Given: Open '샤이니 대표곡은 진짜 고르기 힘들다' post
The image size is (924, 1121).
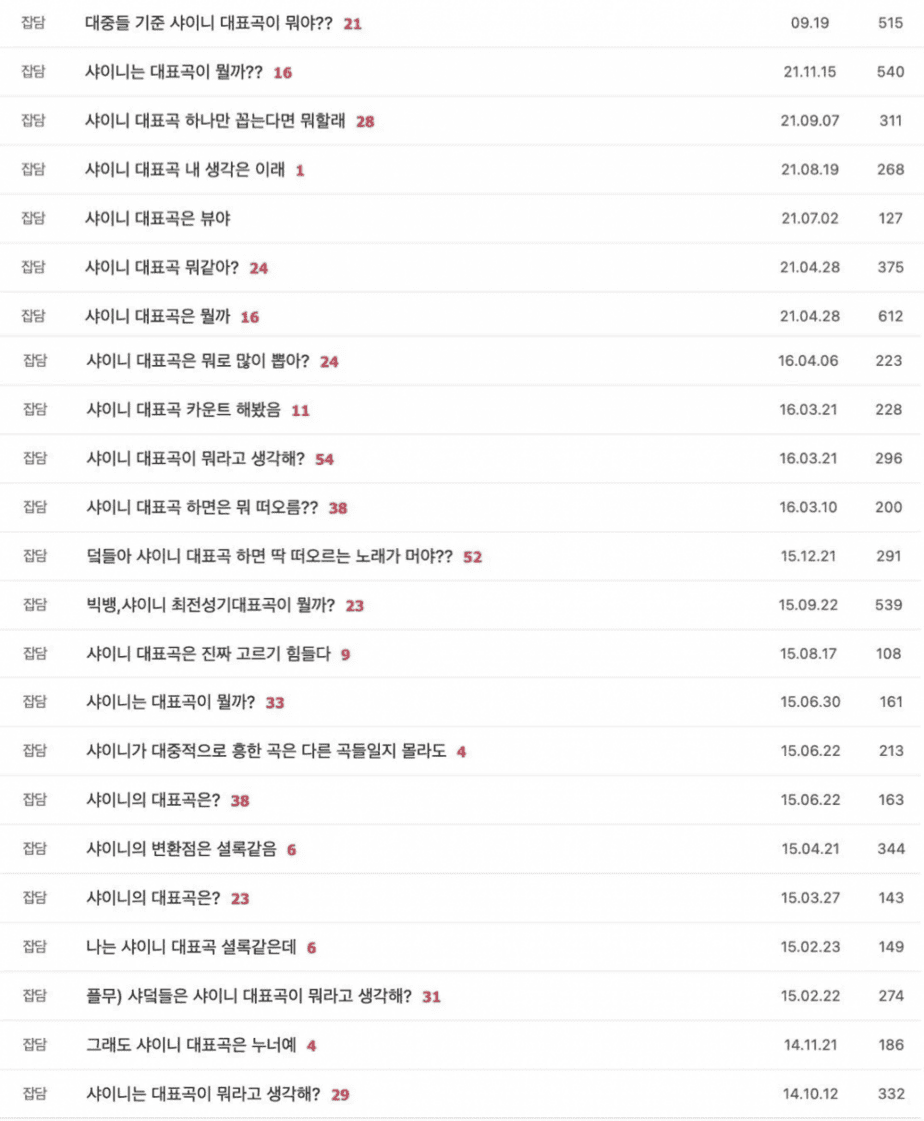Looking at the screenshot, I should [x=208, y=654].
